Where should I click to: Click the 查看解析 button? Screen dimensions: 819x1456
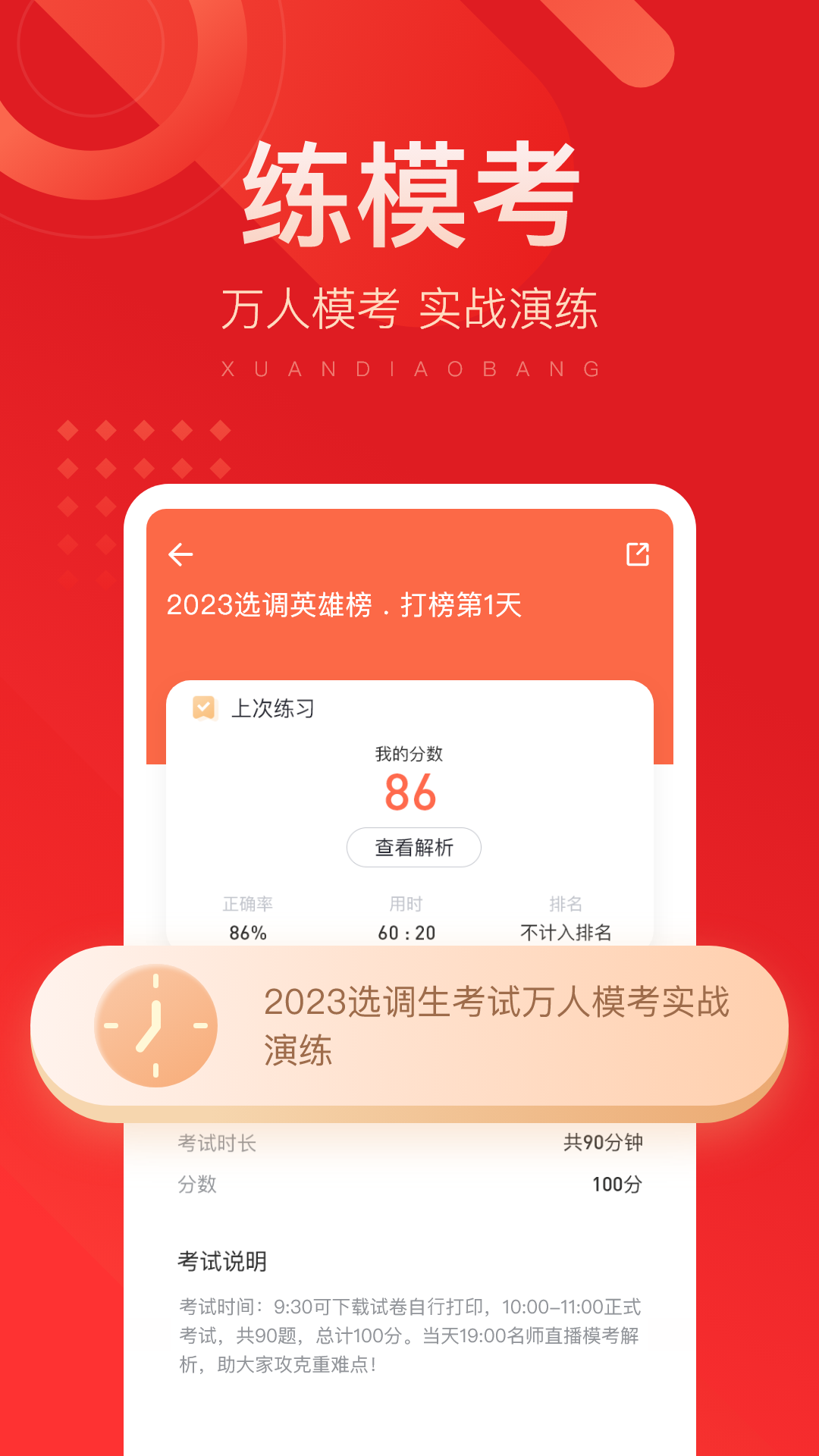click(413, 849)
